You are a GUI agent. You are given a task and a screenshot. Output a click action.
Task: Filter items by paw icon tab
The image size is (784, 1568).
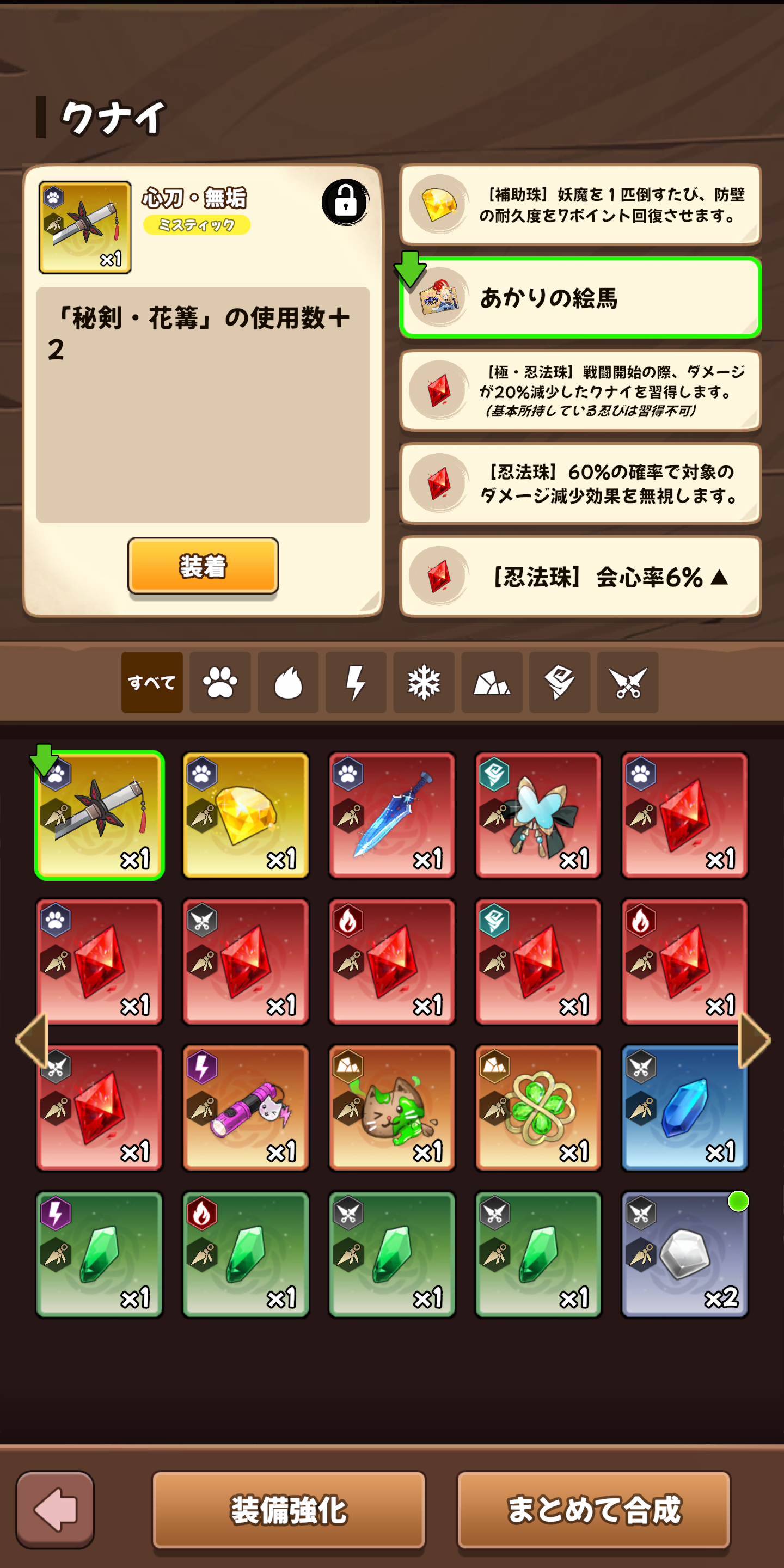coord(220,682)
